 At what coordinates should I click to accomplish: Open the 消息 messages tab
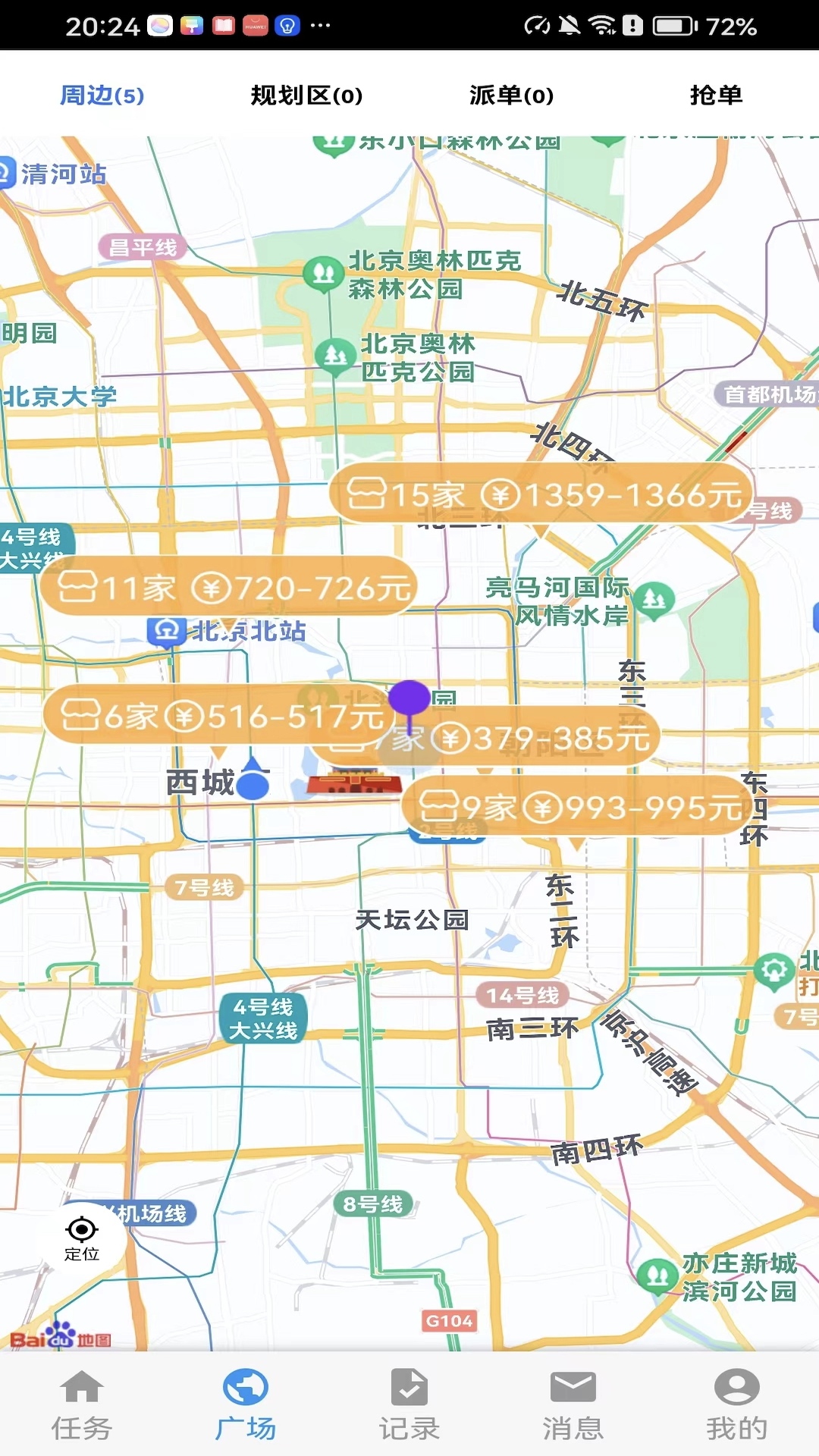[573, 1404]
